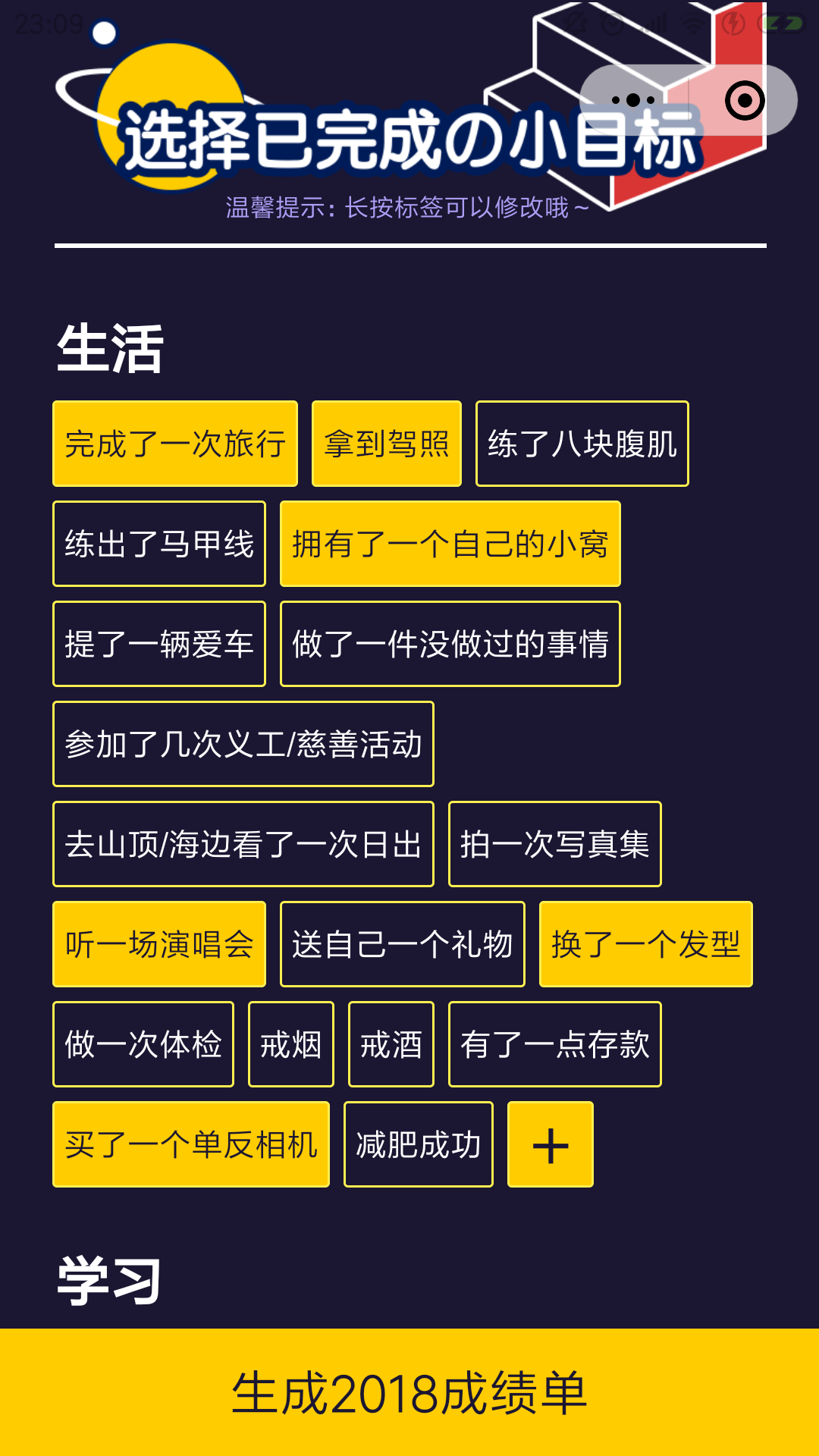Select the 戒烟 tag
Screen dimensions: 819x1456
(x=291, y=1044)
